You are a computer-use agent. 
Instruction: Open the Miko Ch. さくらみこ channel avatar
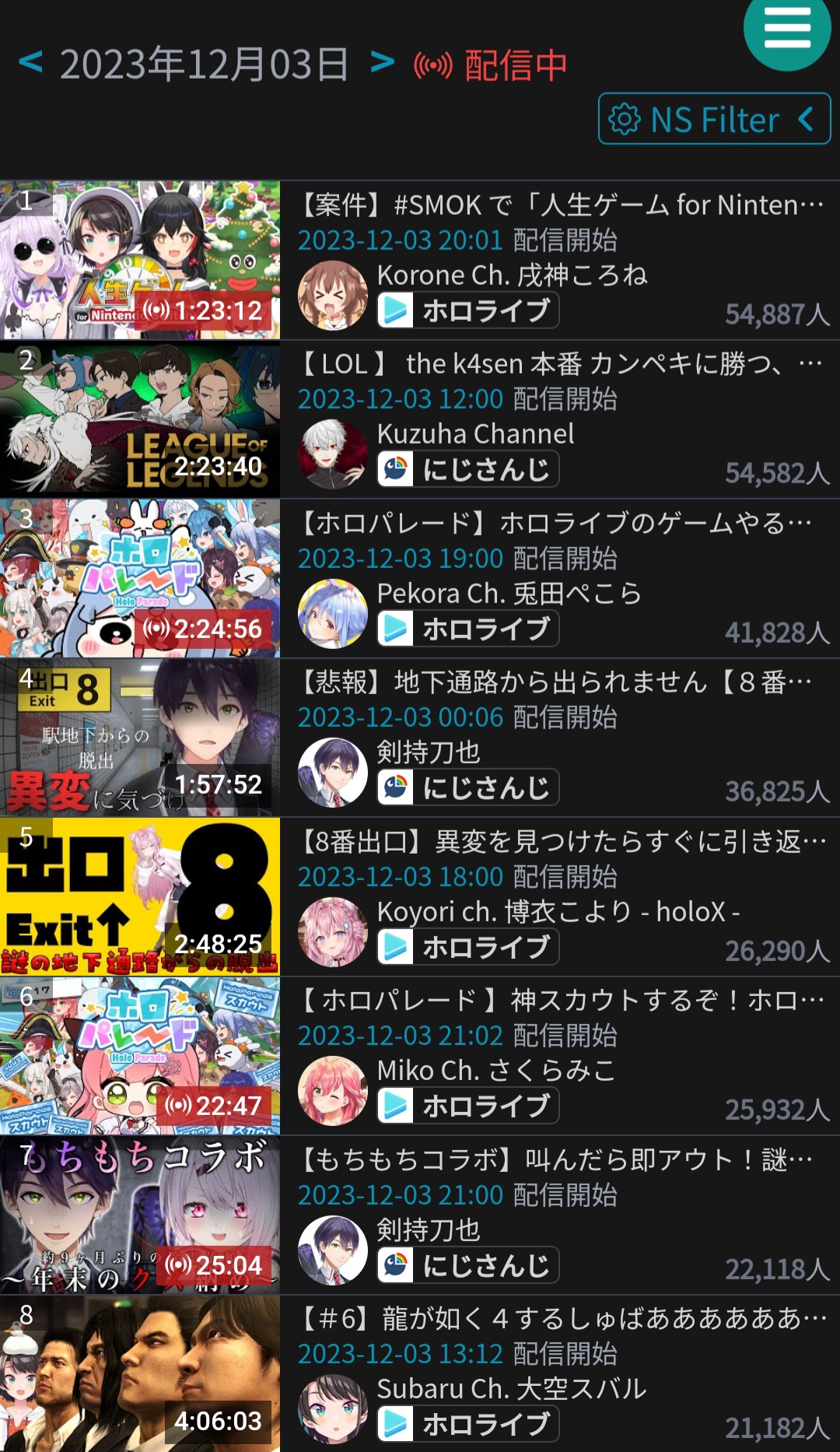pos(333,1091)
